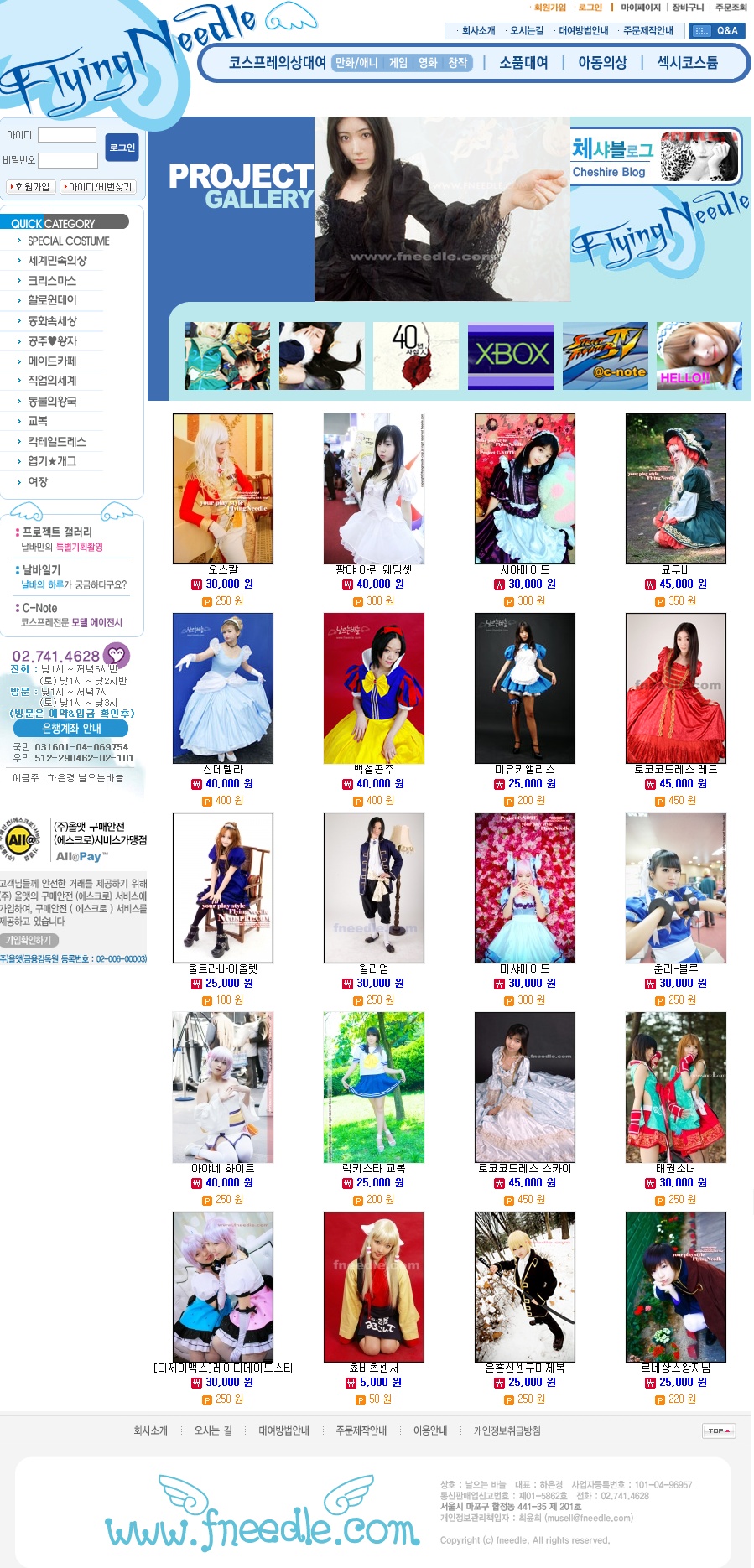Open 섹시코스튬 in the top menu

[687, 63]
